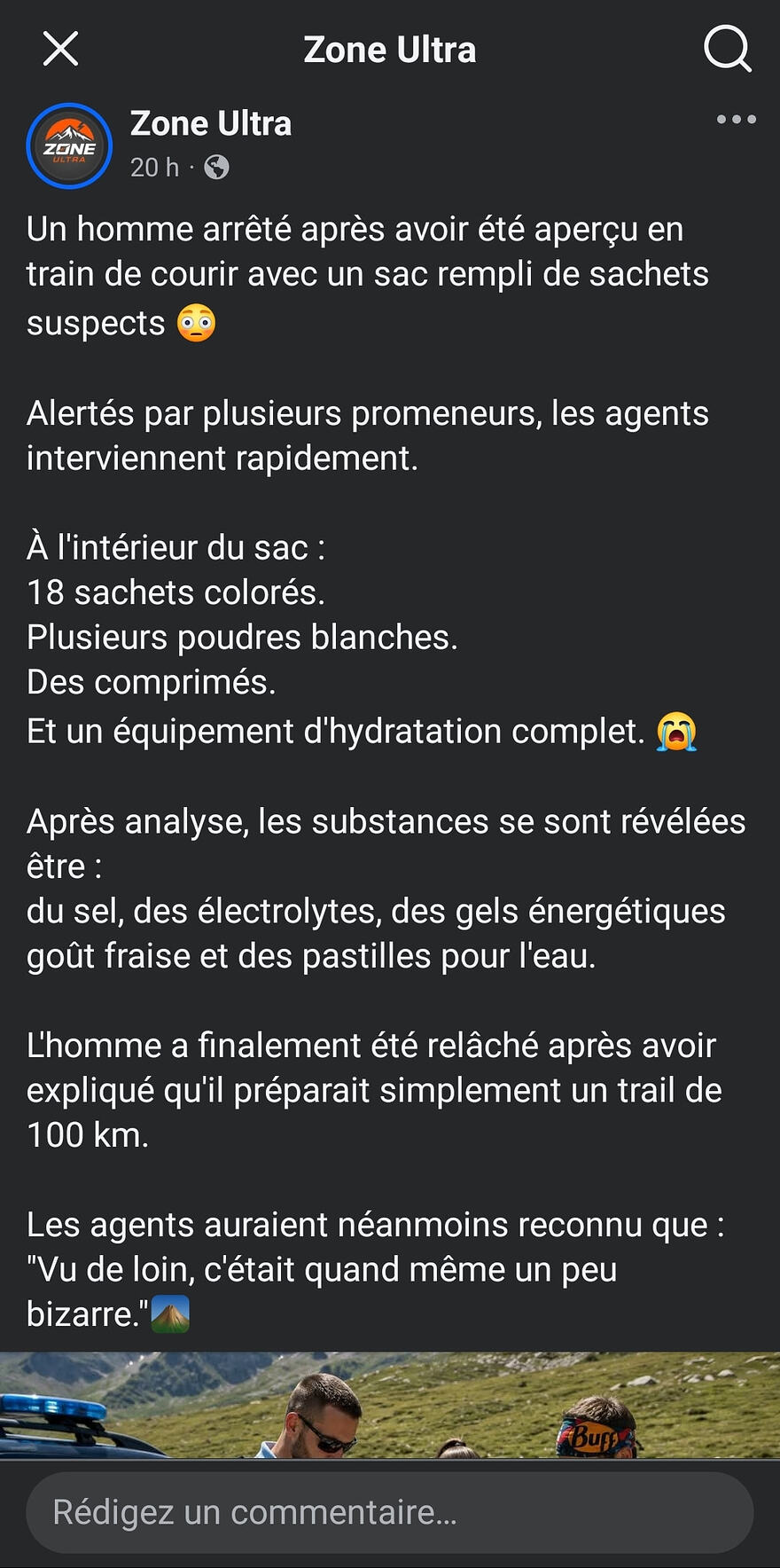The image size is (780, 1568).
Task: Open Zone Ultra's profile picture
Action: 70,146
